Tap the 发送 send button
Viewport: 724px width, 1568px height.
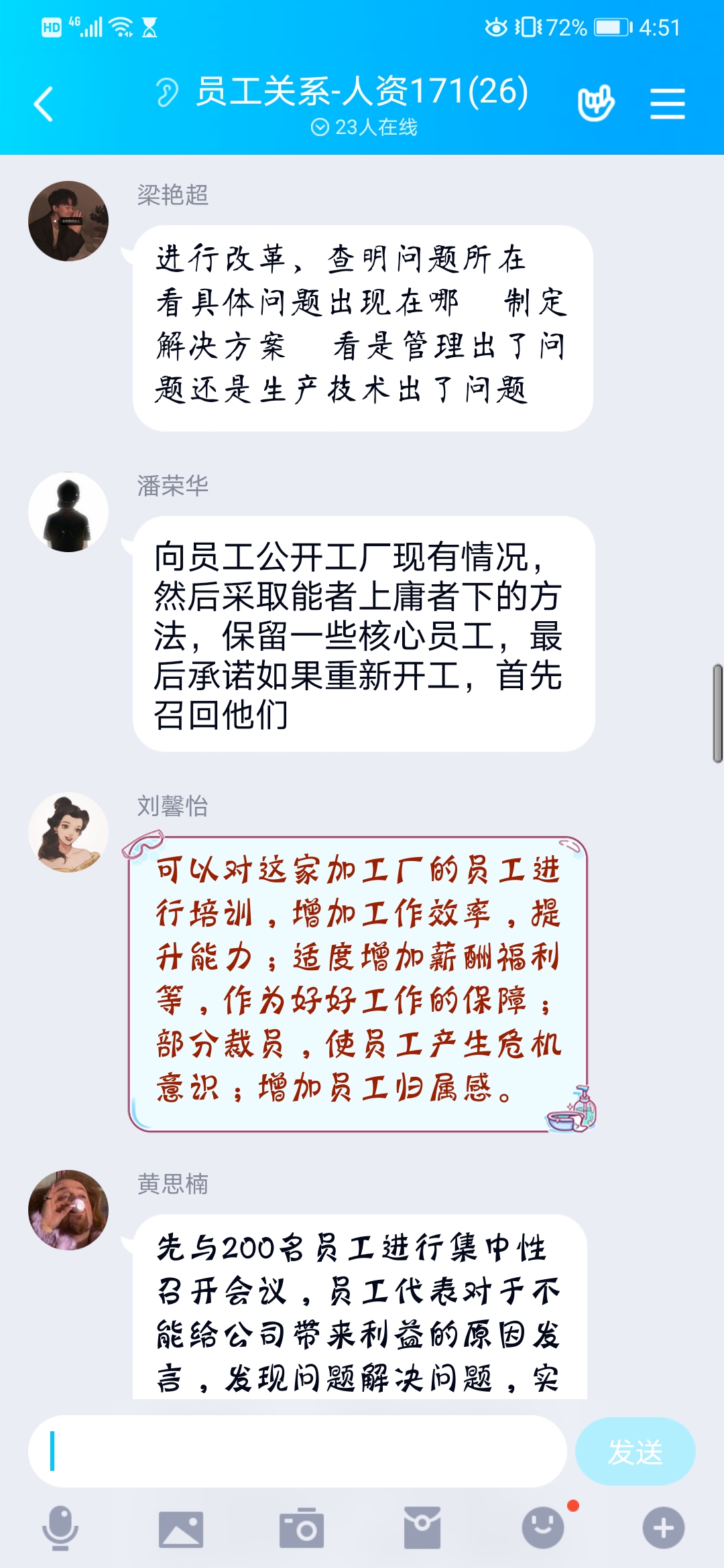coord(635,1451)
